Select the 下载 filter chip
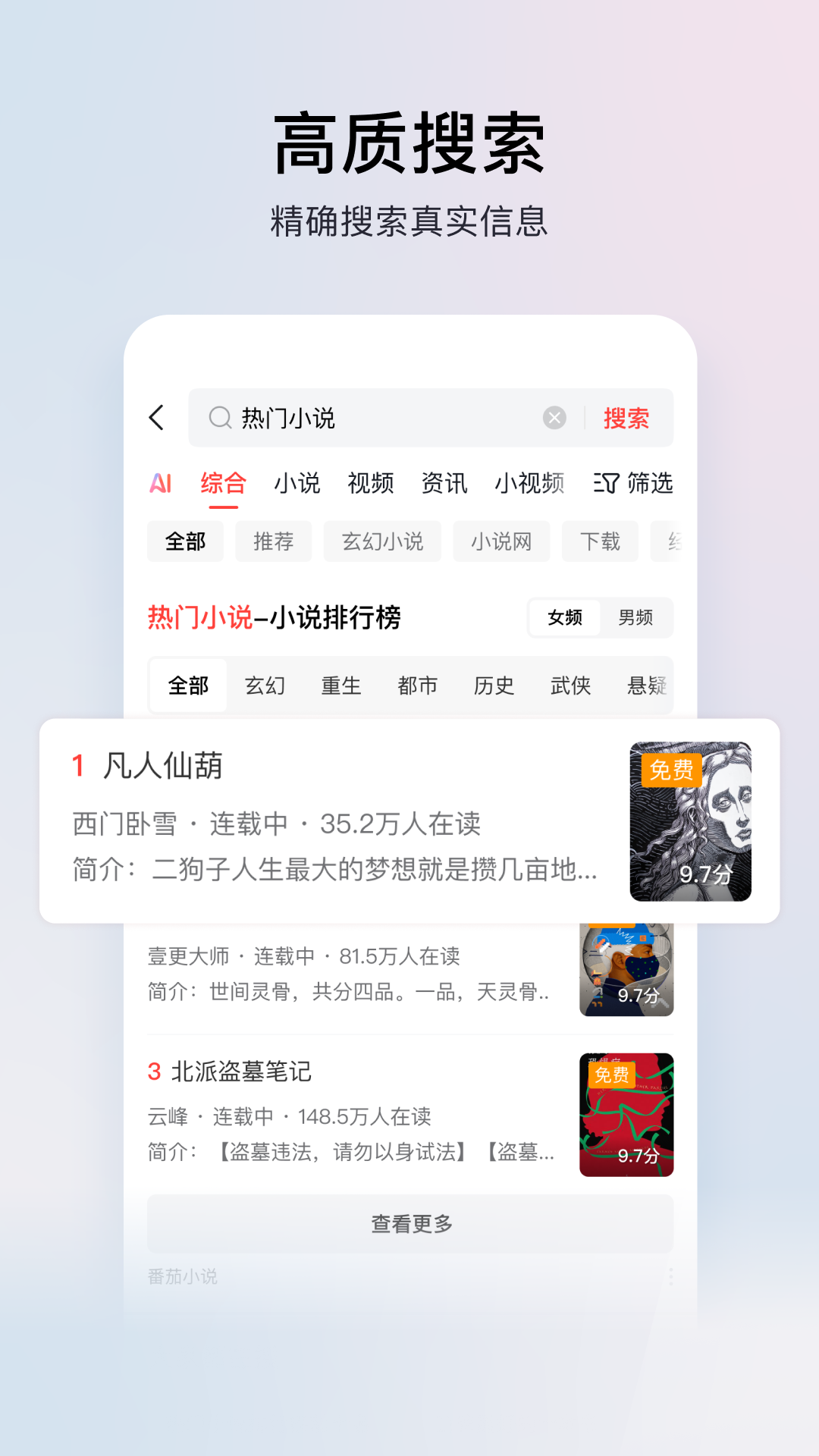Image resolution: width=819 pixels, height=1456 pixels. [x=599, y=541]
